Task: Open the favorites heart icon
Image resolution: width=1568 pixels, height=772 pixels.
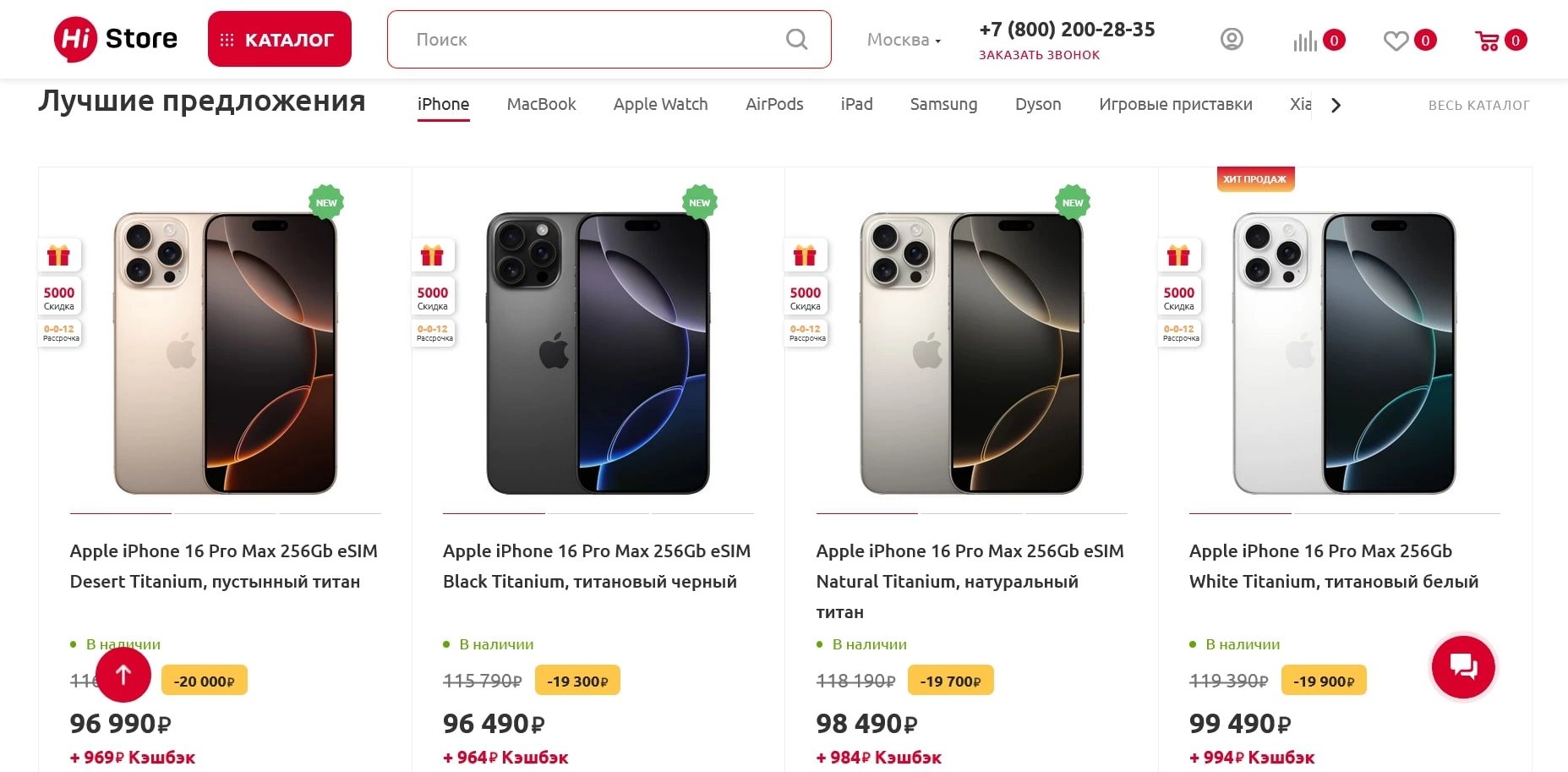Action: click(x=1396, y=41)
